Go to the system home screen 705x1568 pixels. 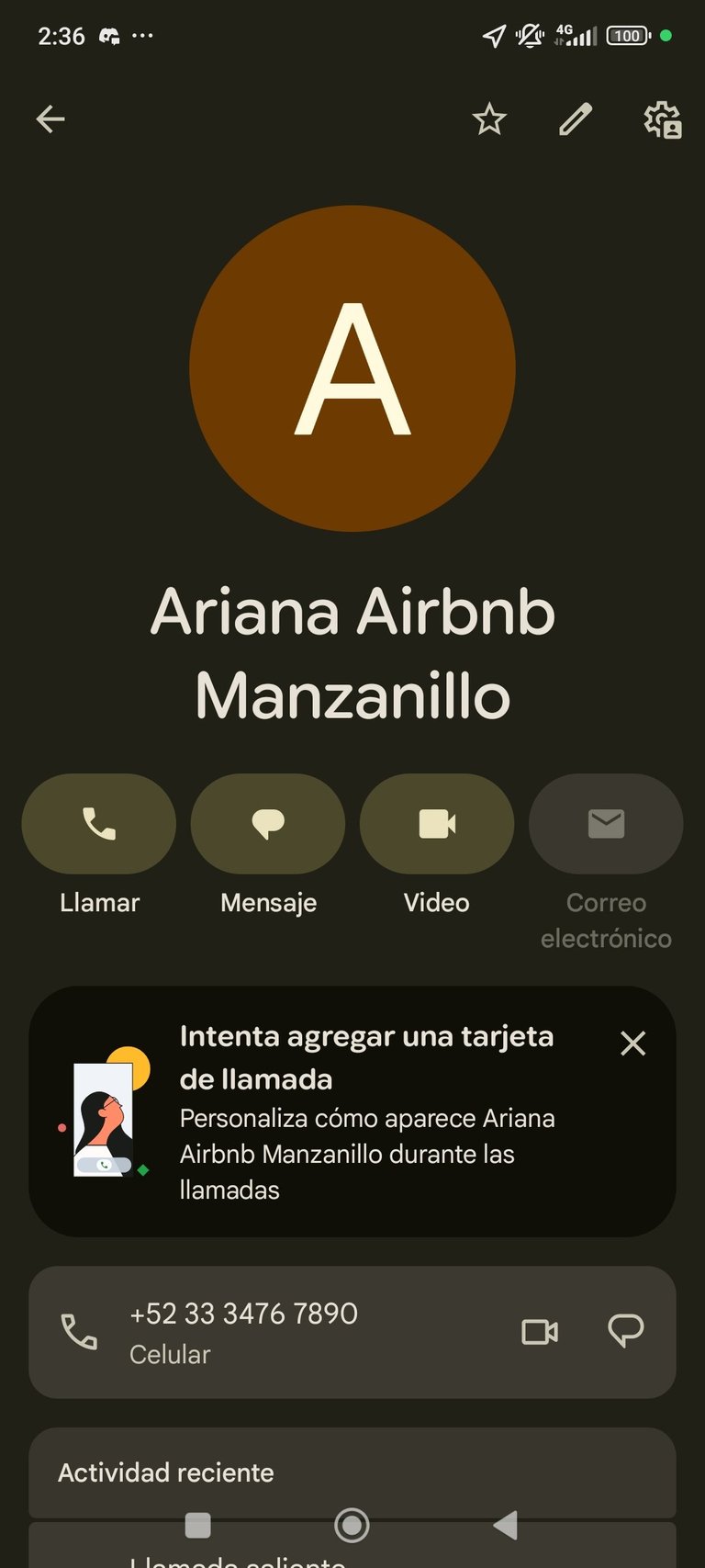[x=352, y=1526]
